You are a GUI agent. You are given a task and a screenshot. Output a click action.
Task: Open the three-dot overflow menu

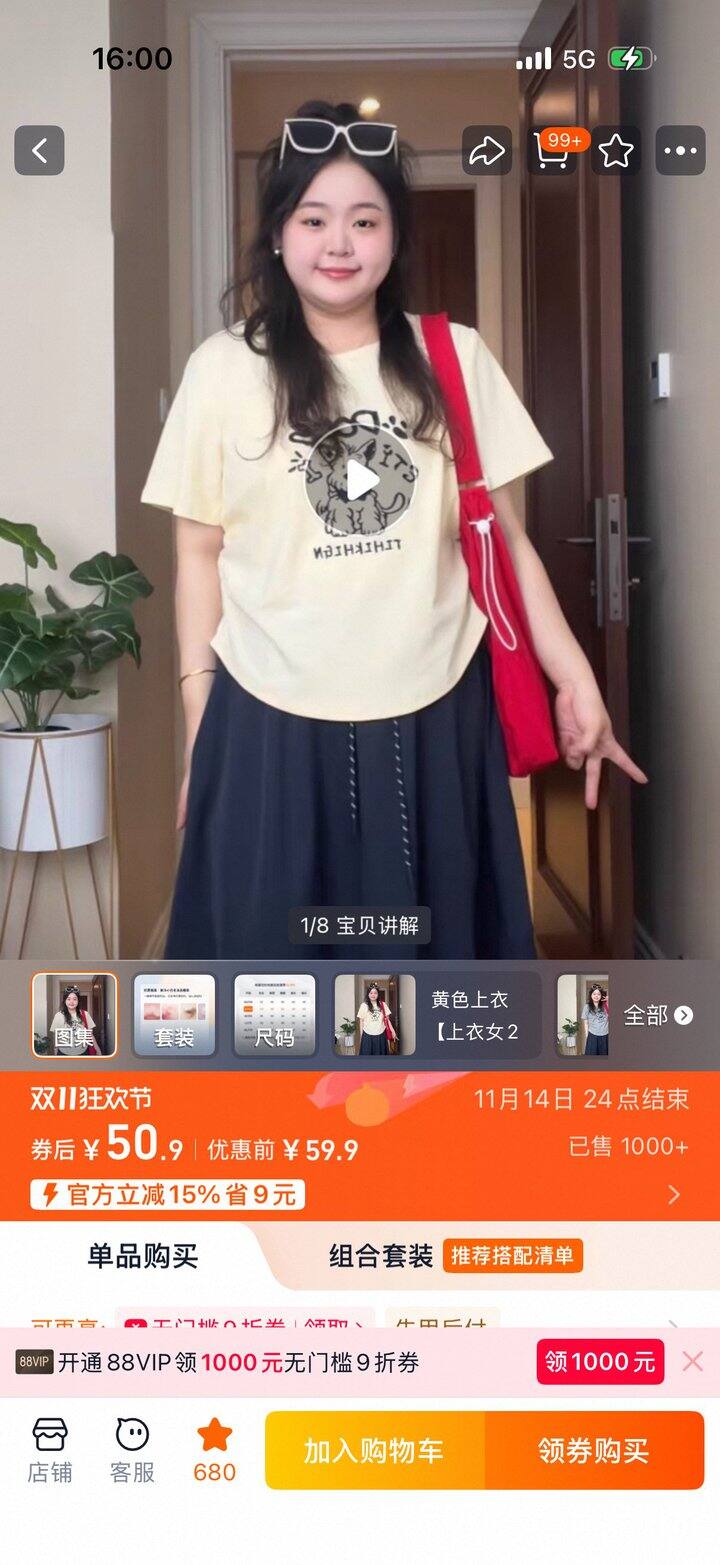pos(680,151)
